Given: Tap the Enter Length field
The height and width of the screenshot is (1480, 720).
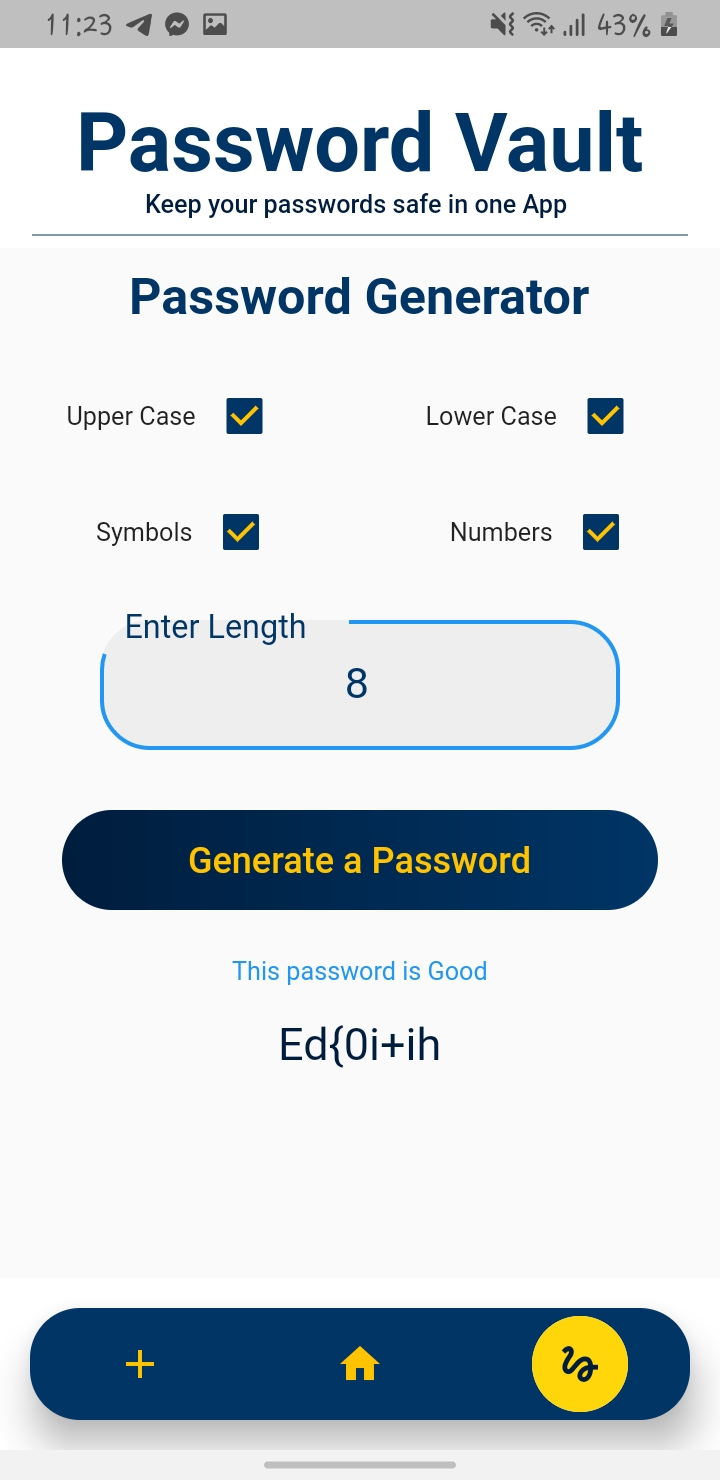Looking at the screenshot, I should pos(360,684).
